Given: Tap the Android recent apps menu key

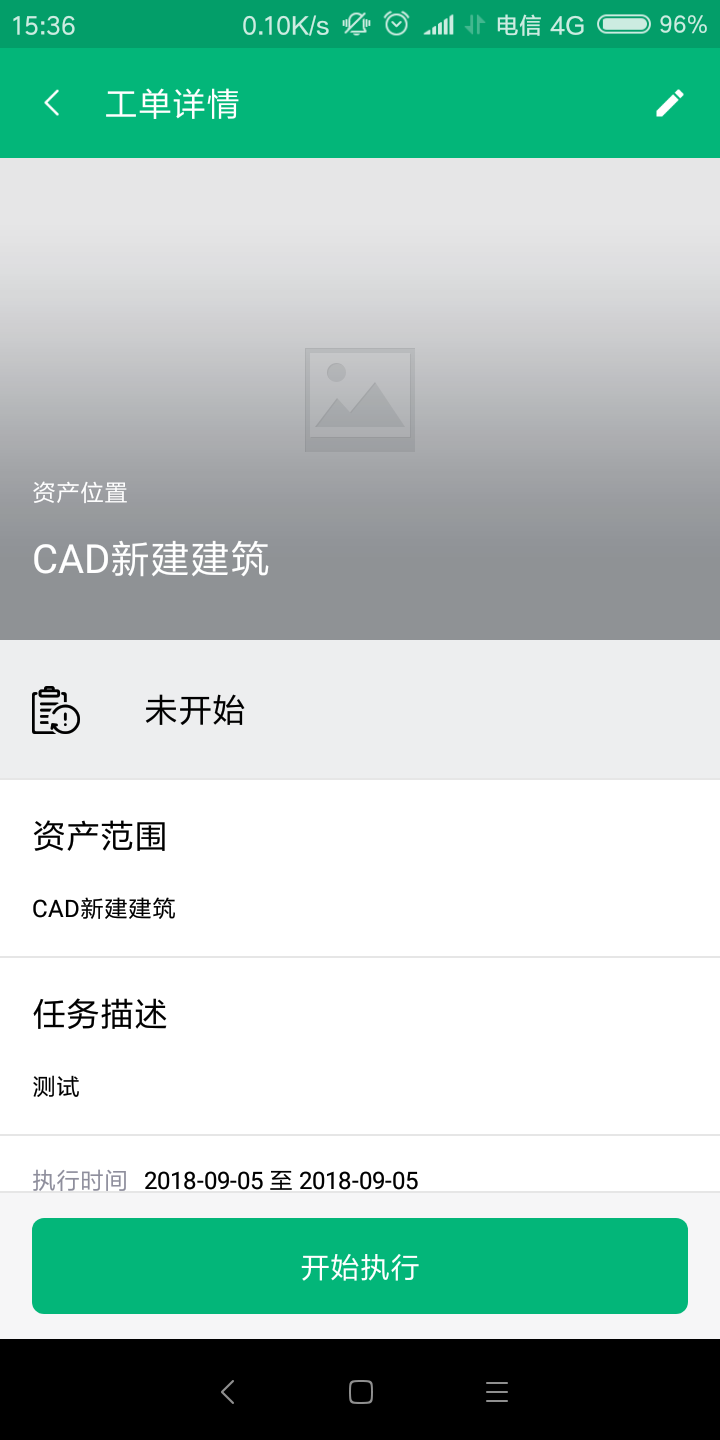Looking at the screenshot, I should [497, 1391].
